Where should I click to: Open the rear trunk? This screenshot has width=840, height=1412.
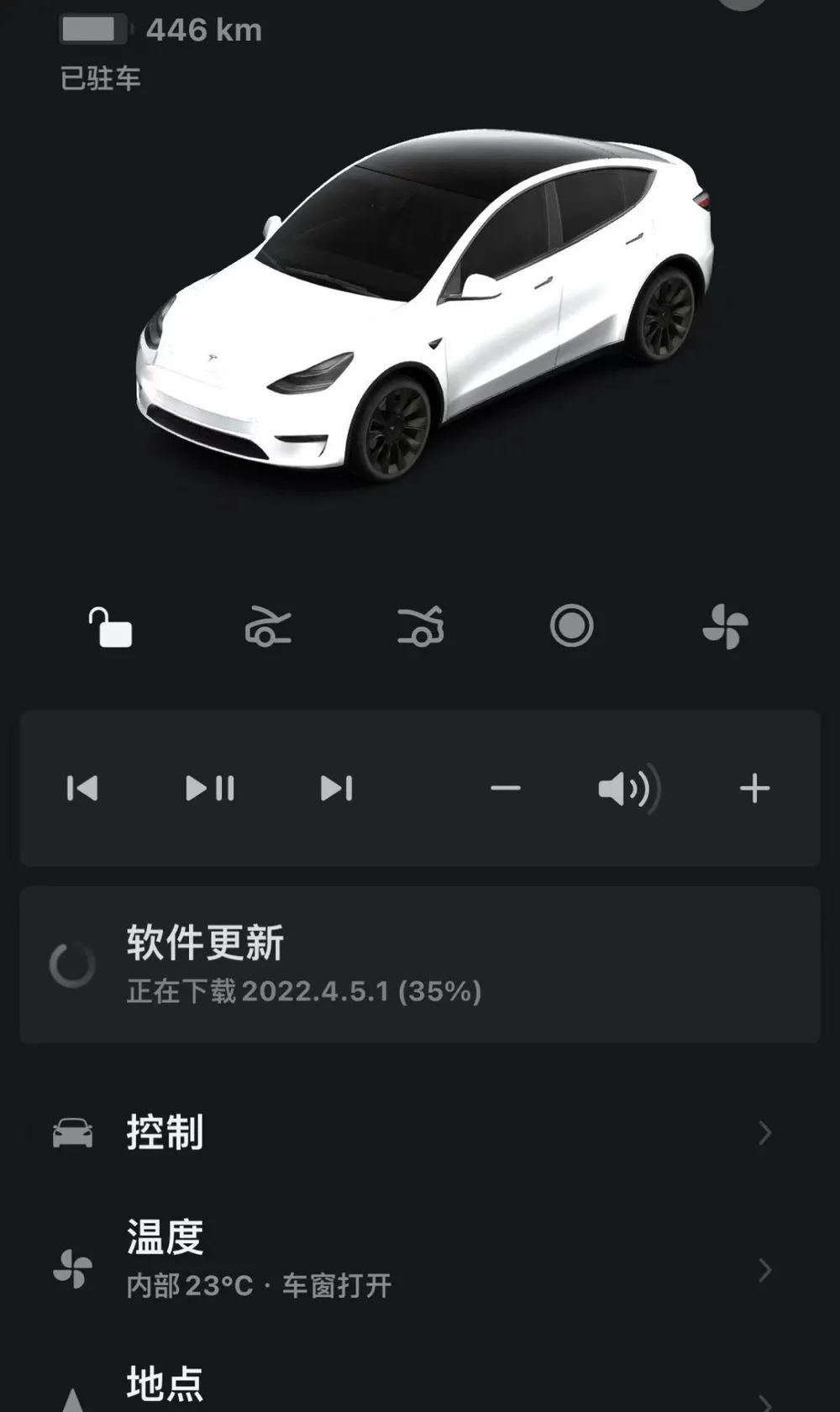point(420,627)
